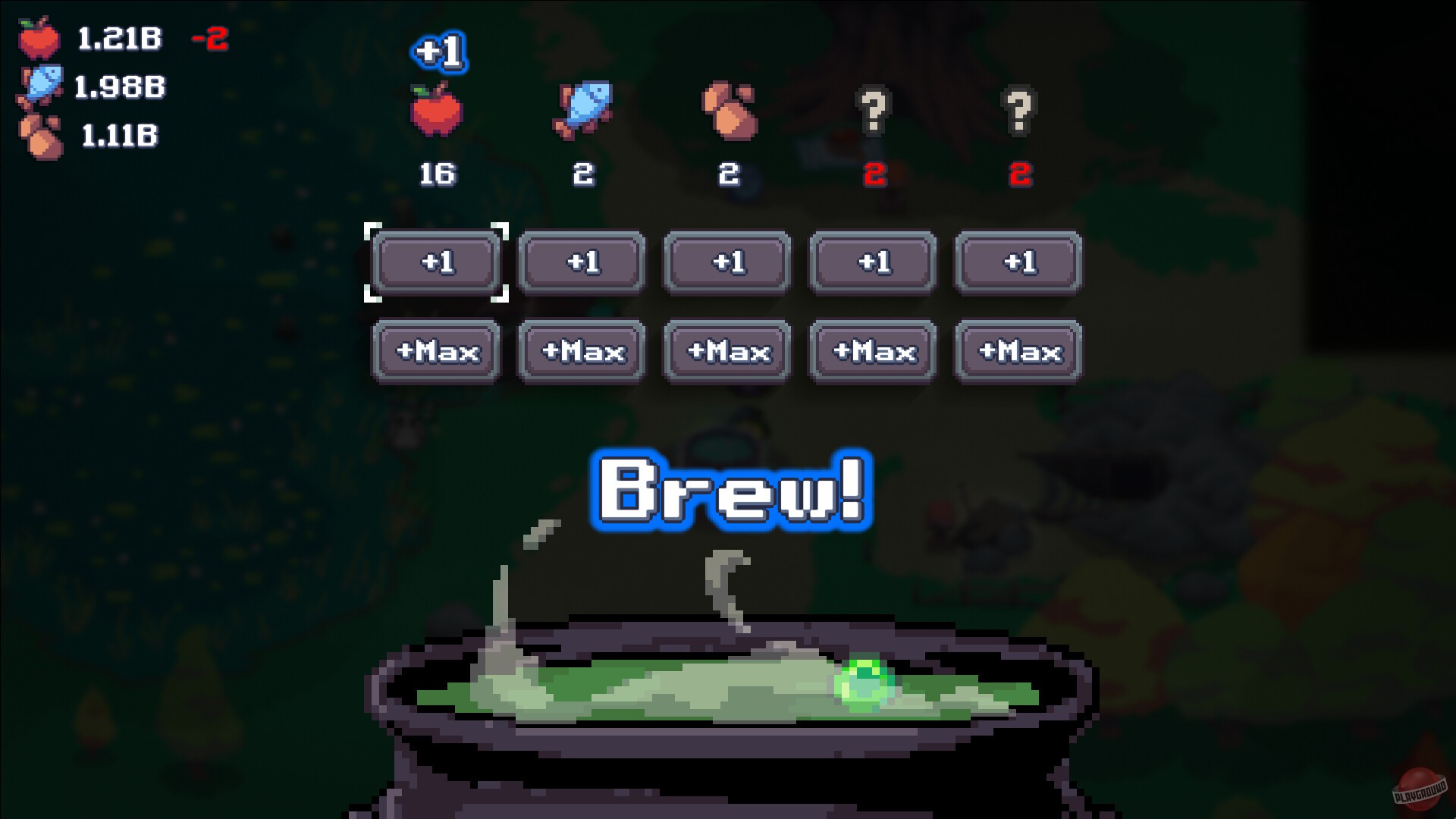Tap +1 under last unknown ingredient
The image size is (1456, 819).
coord(1018,262)
